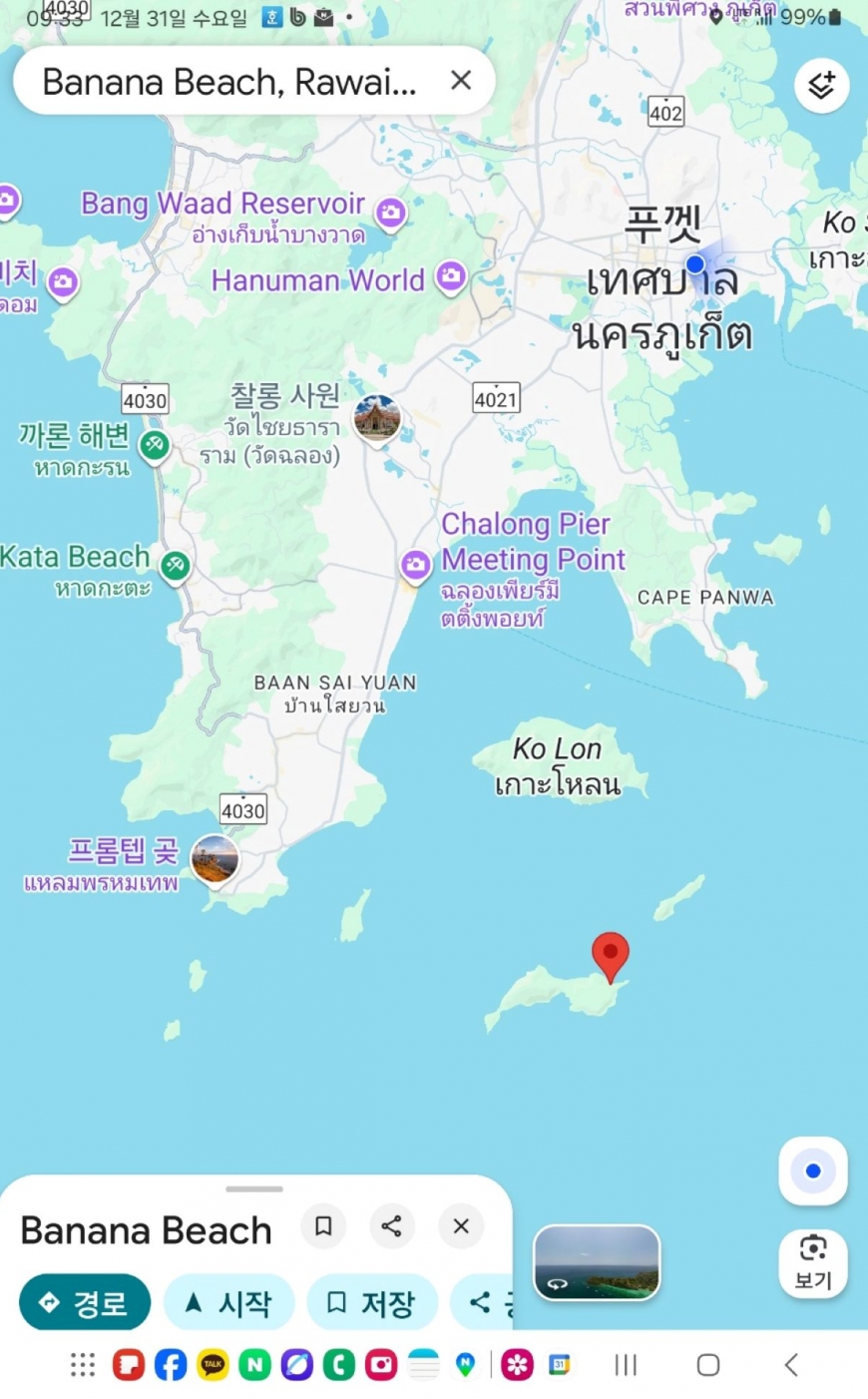Screen dimensions: 868x1399
Task: Select the red Banana Beach pin
Action: (610, 954)
